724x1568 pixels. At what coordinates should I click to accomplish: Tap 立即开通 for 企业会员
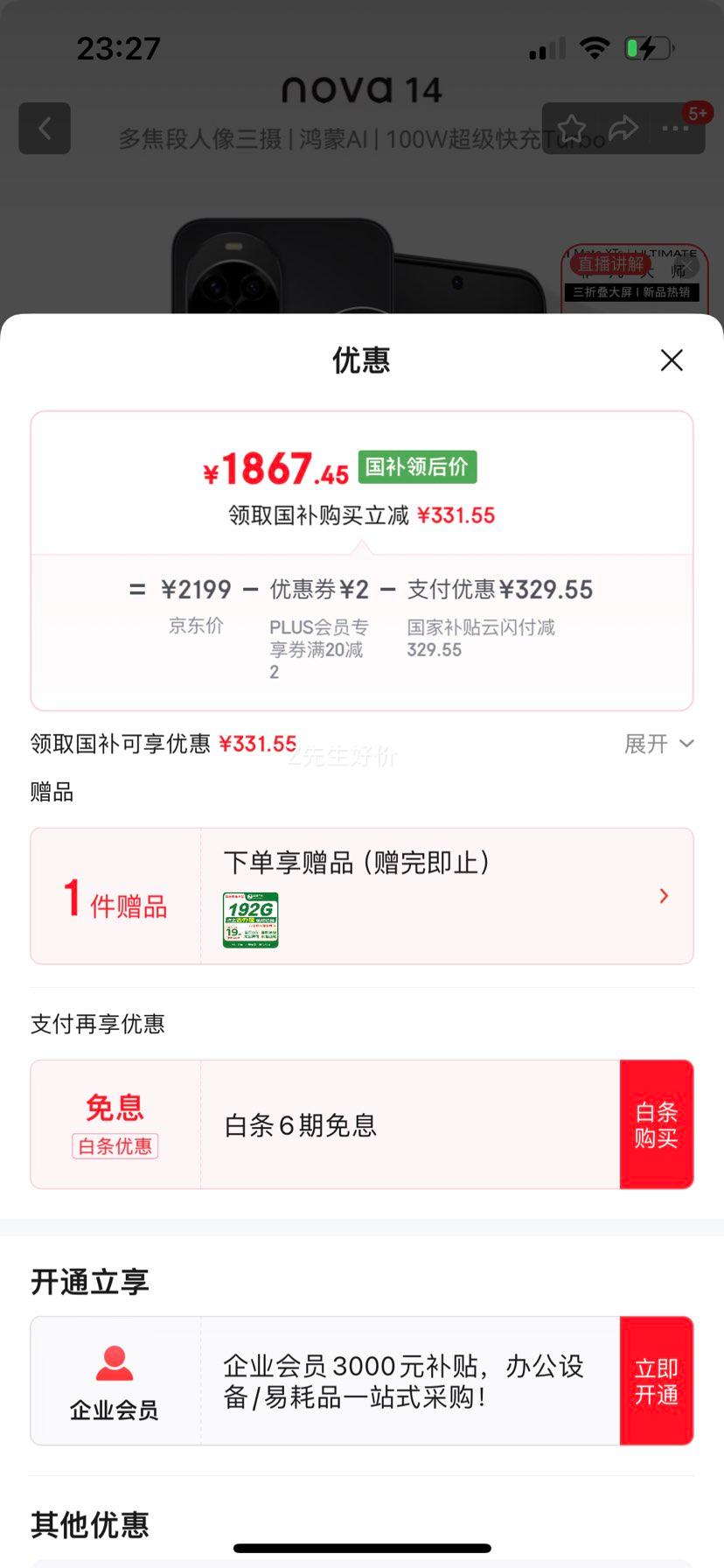click(x=656, y=1381)
